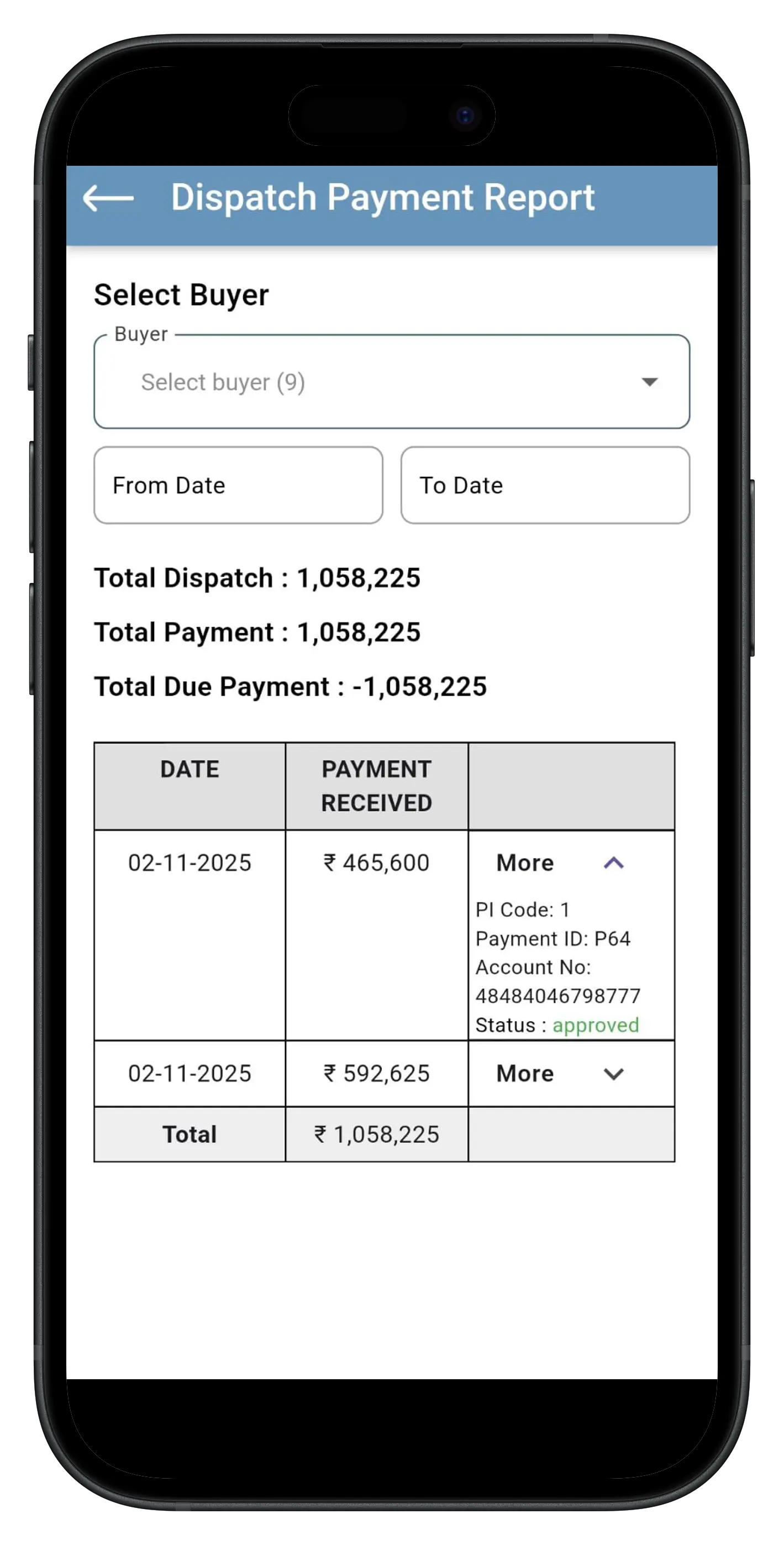The image size is (784, 1545).
Task: Go back using the header arrow
Action: coord(109,198)
